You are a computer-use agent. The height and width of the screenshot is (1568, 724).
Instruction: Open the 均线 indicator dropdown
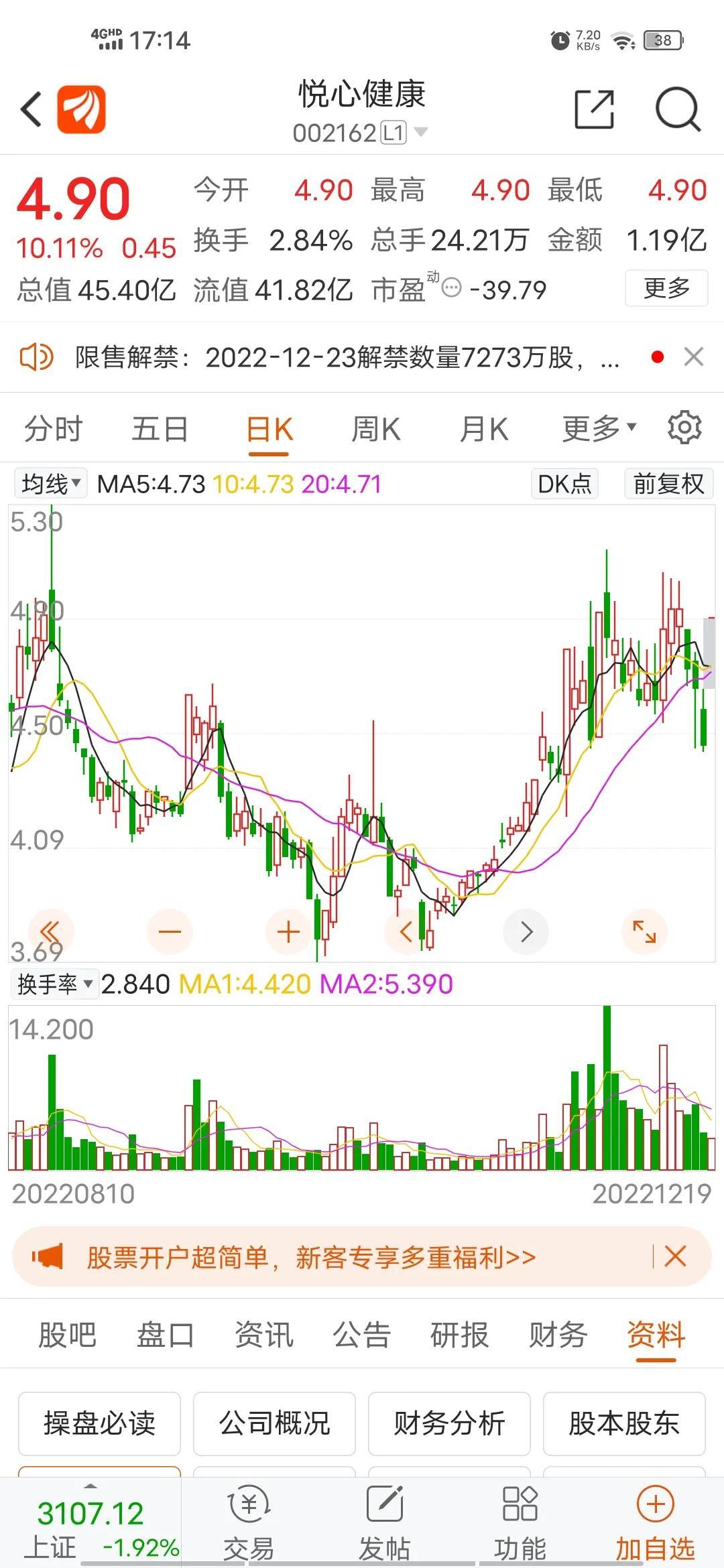50,483
